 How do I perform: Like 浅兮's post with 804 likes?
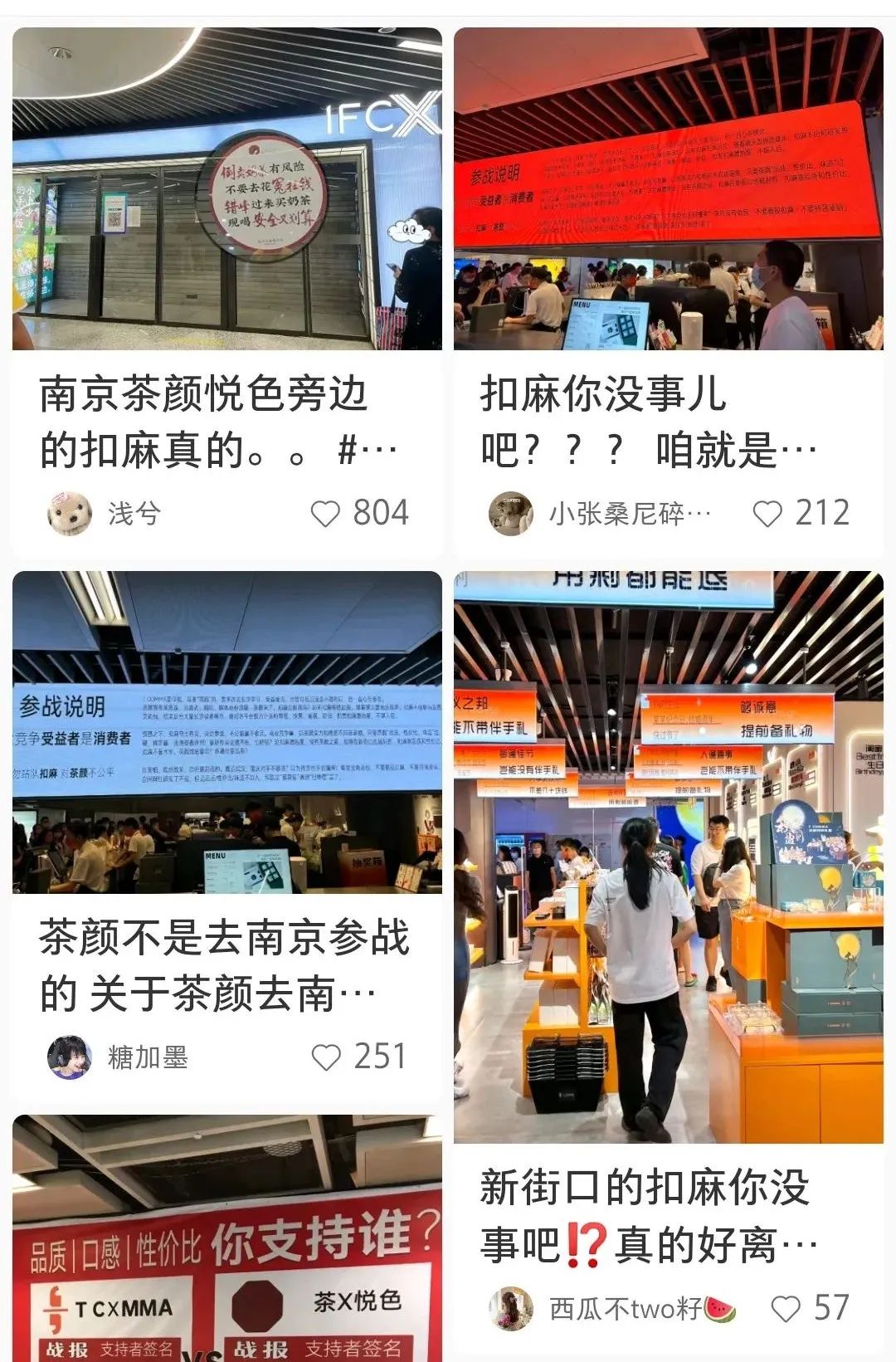(326, 514)
